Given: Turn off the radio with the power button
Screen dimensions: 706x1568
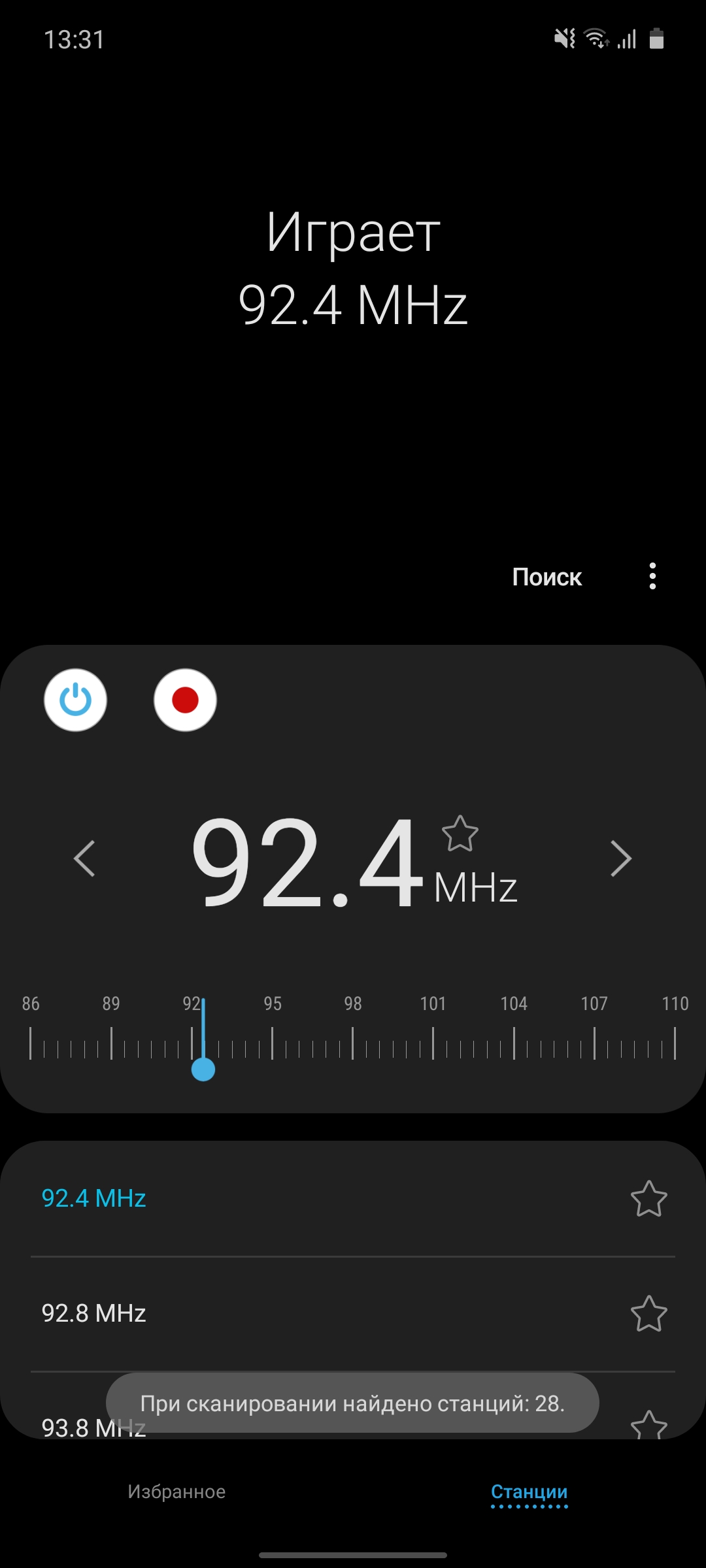Looking at the screenshot, I should 75,700.
